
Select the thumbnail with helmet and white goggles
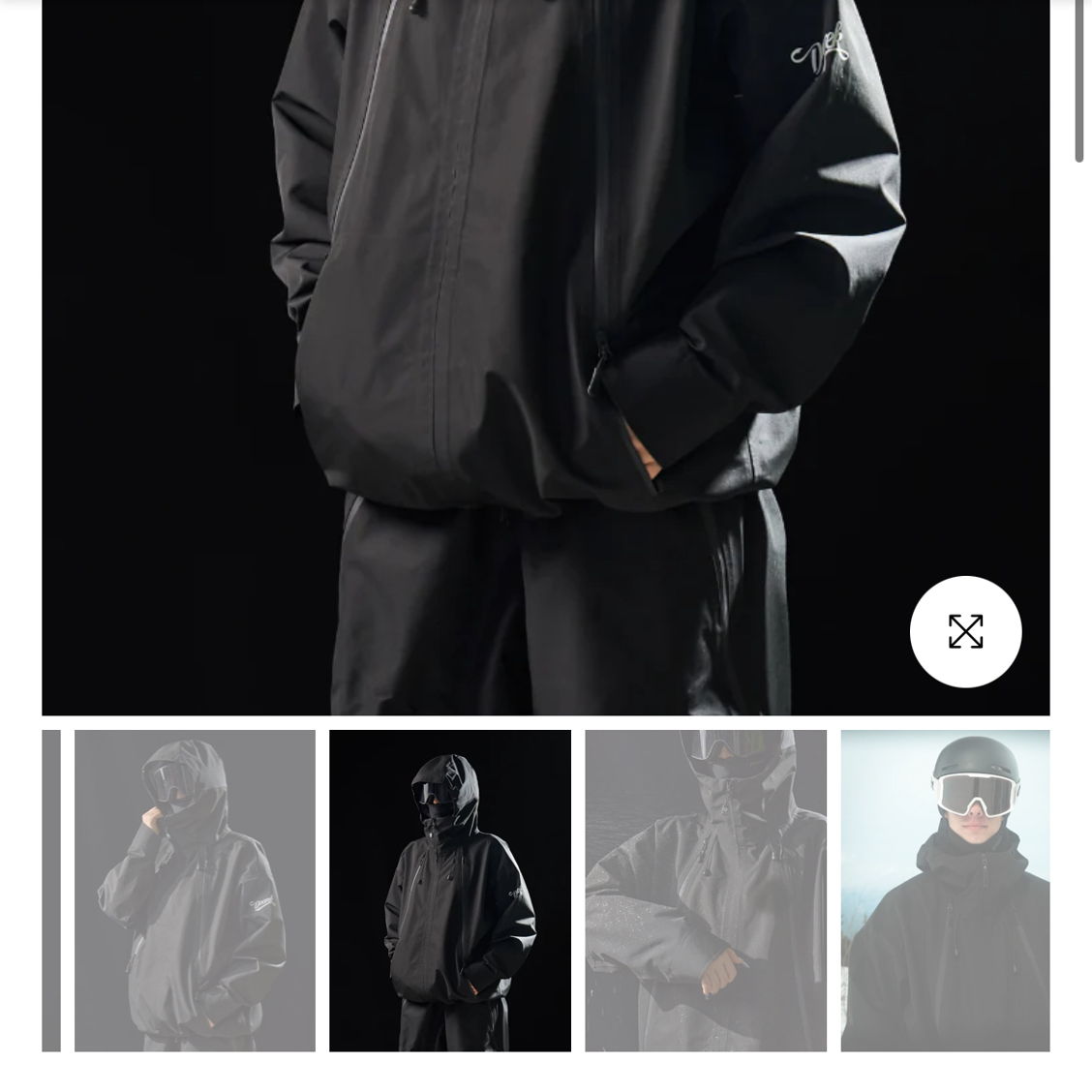945,891
